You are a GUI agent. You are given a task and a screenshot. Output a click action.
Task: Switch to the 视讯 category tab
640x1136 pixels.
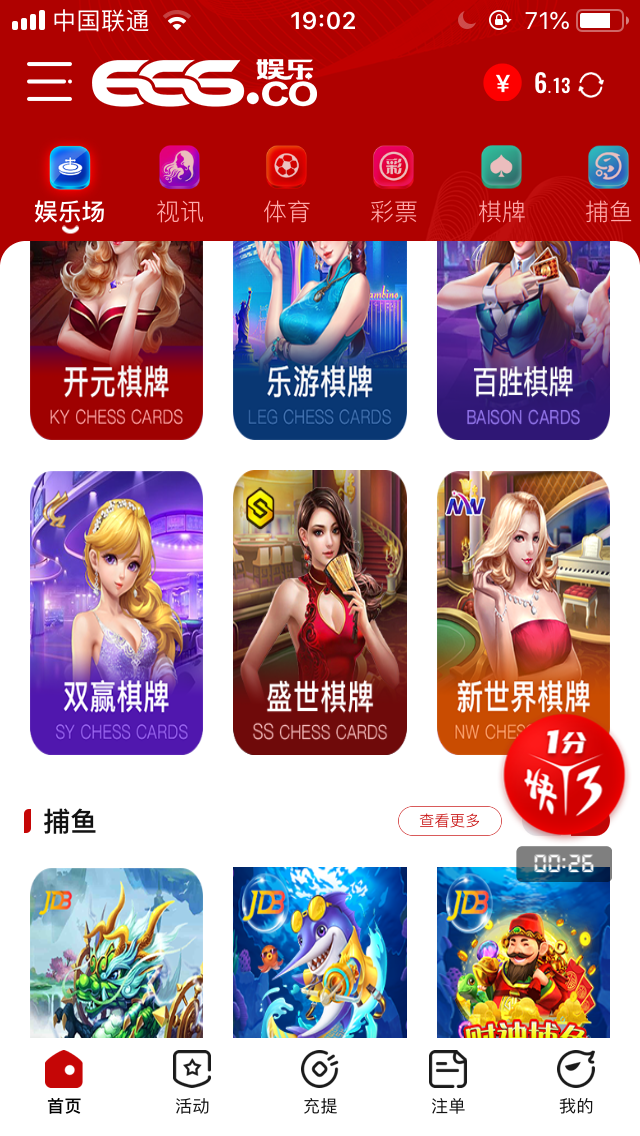tap(179, 186)
